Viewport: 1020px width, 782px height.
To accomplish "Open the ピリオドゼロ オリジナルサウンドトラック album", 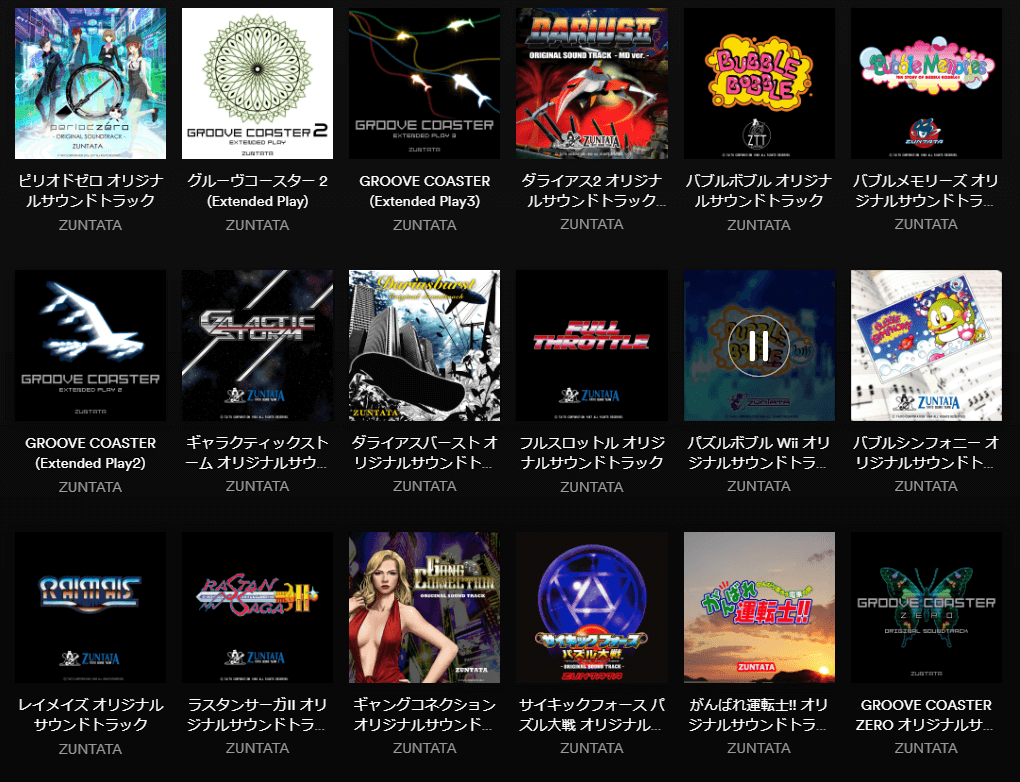I will click(x=90, y=84).
